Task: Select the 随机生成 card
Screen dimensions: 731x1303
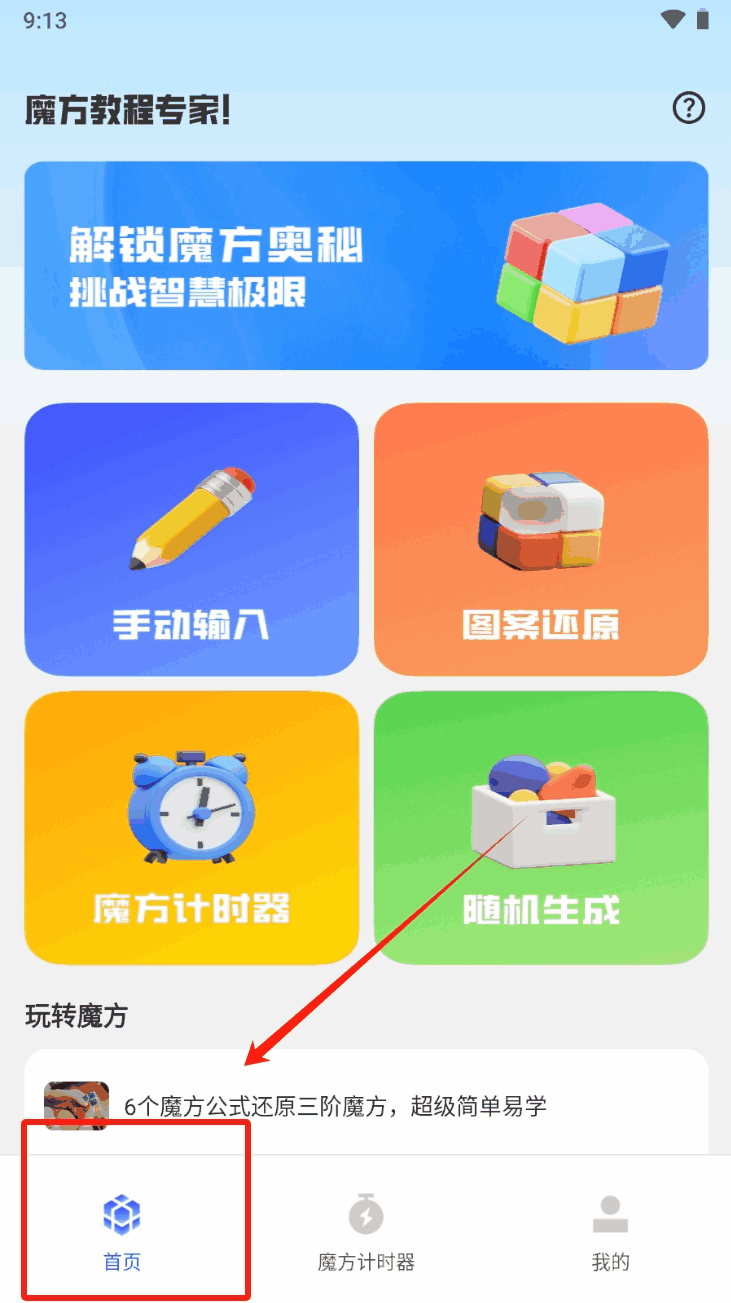Action: click(x=541, y=828)
